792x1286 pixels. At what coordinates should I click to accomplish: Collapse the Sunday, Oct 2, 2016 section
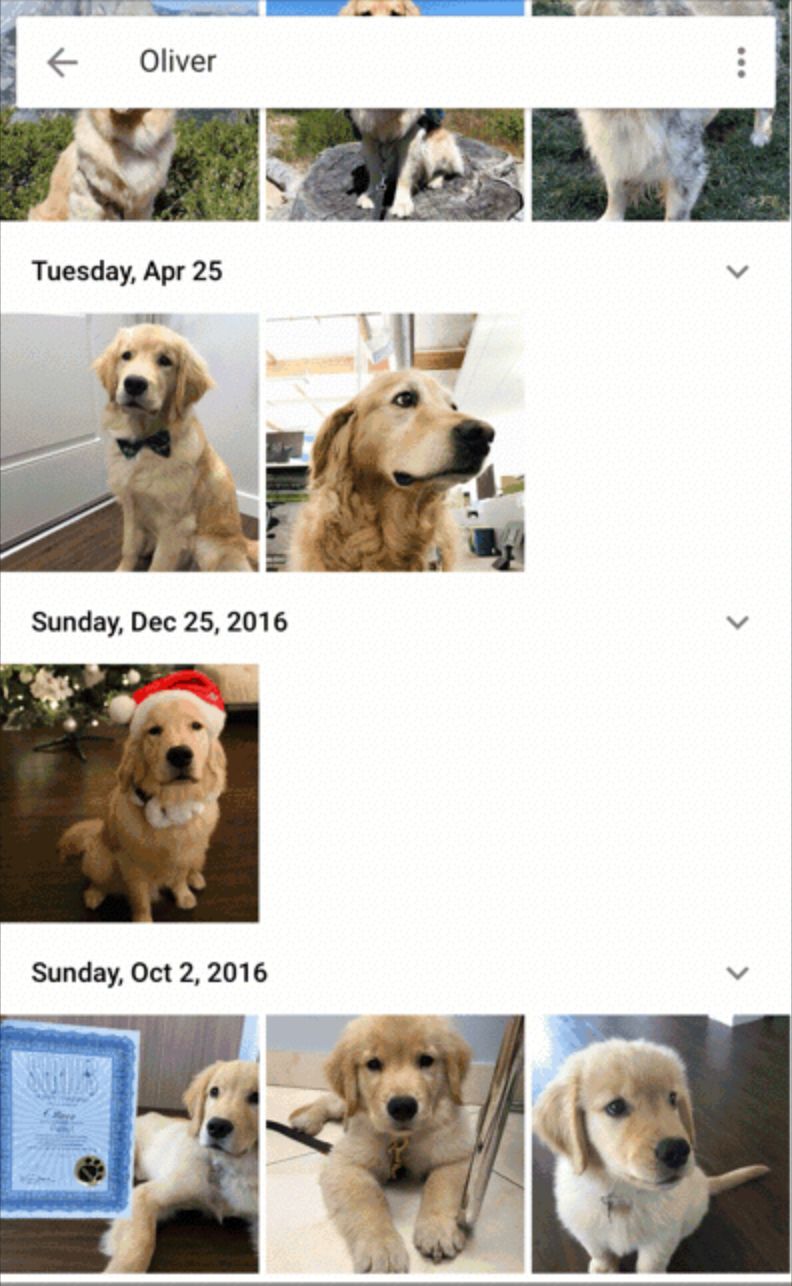737,973
